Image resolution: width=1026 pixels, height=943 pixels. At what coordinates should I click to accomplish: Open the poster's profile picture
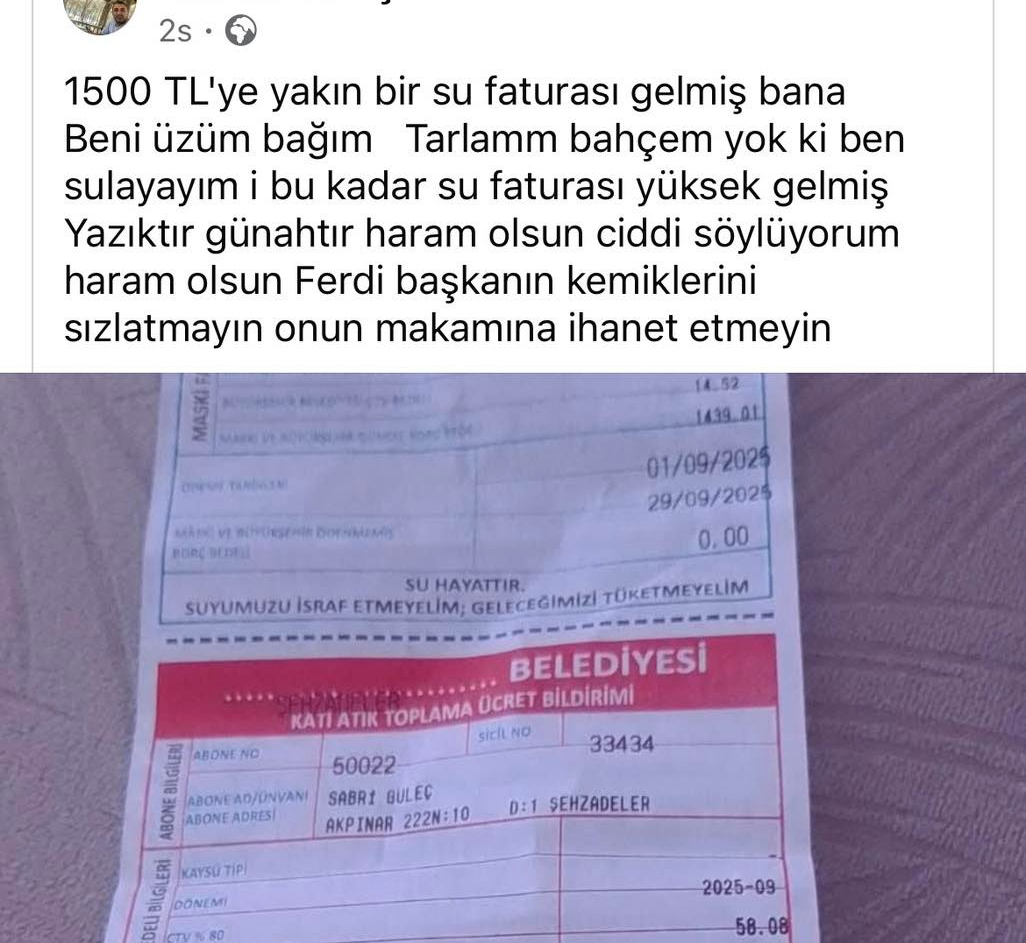pos(99,12)
